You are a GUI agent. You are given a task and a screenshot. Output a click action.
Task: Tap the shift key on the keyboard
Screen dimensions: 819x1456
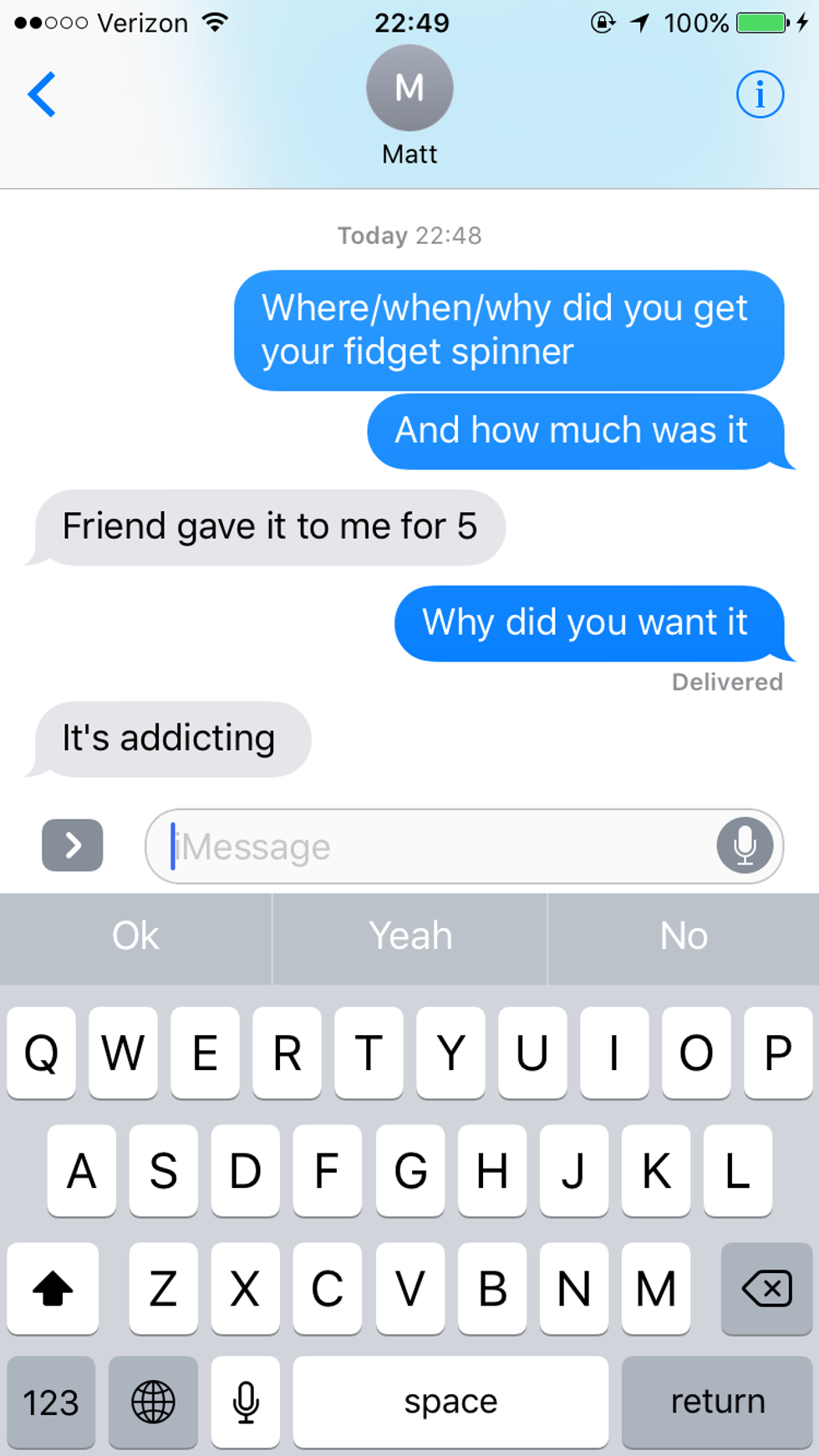pos(53,1288)
